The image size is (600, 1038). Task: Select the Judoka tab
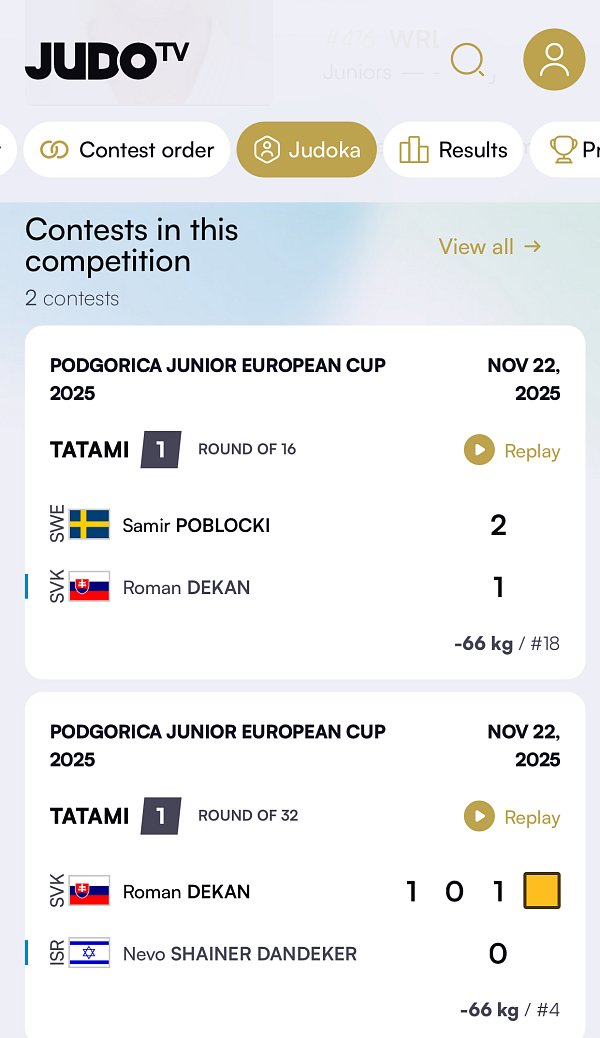pos(307,150)
